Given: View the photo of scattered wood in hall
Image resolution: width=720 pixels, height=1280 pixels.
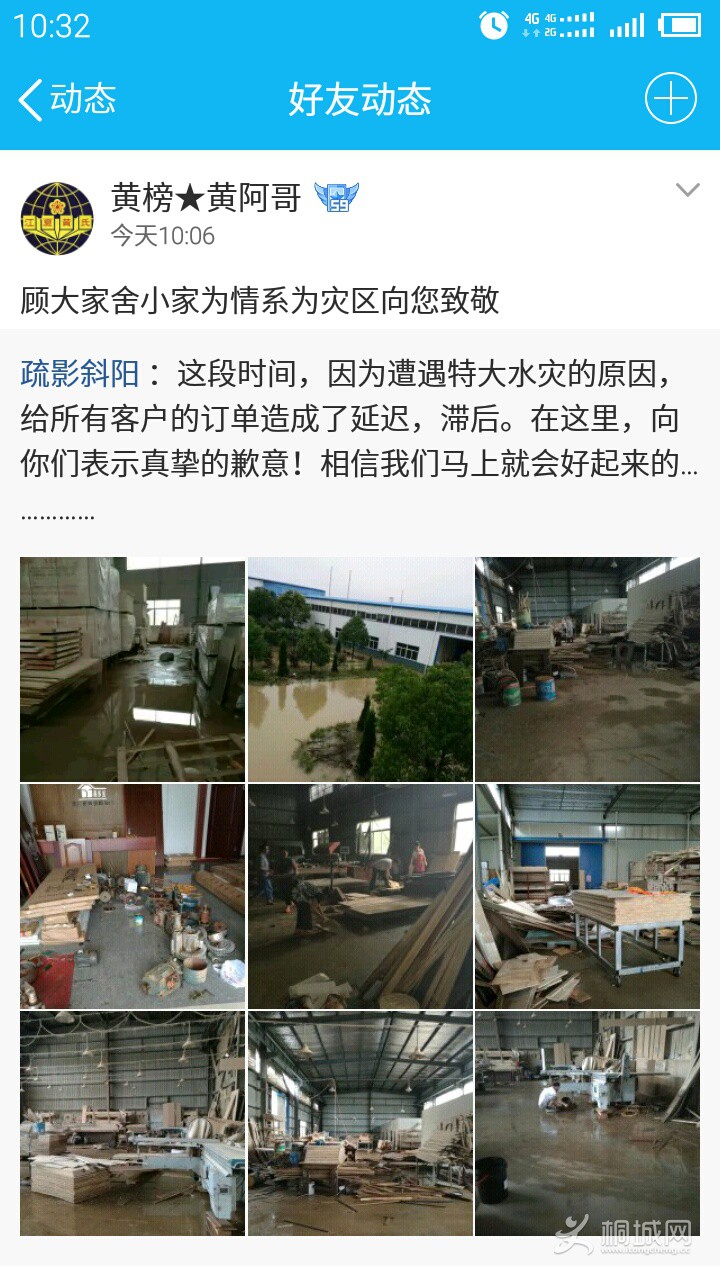Looking at the screenshot, I should click(x=360, y=1123).
